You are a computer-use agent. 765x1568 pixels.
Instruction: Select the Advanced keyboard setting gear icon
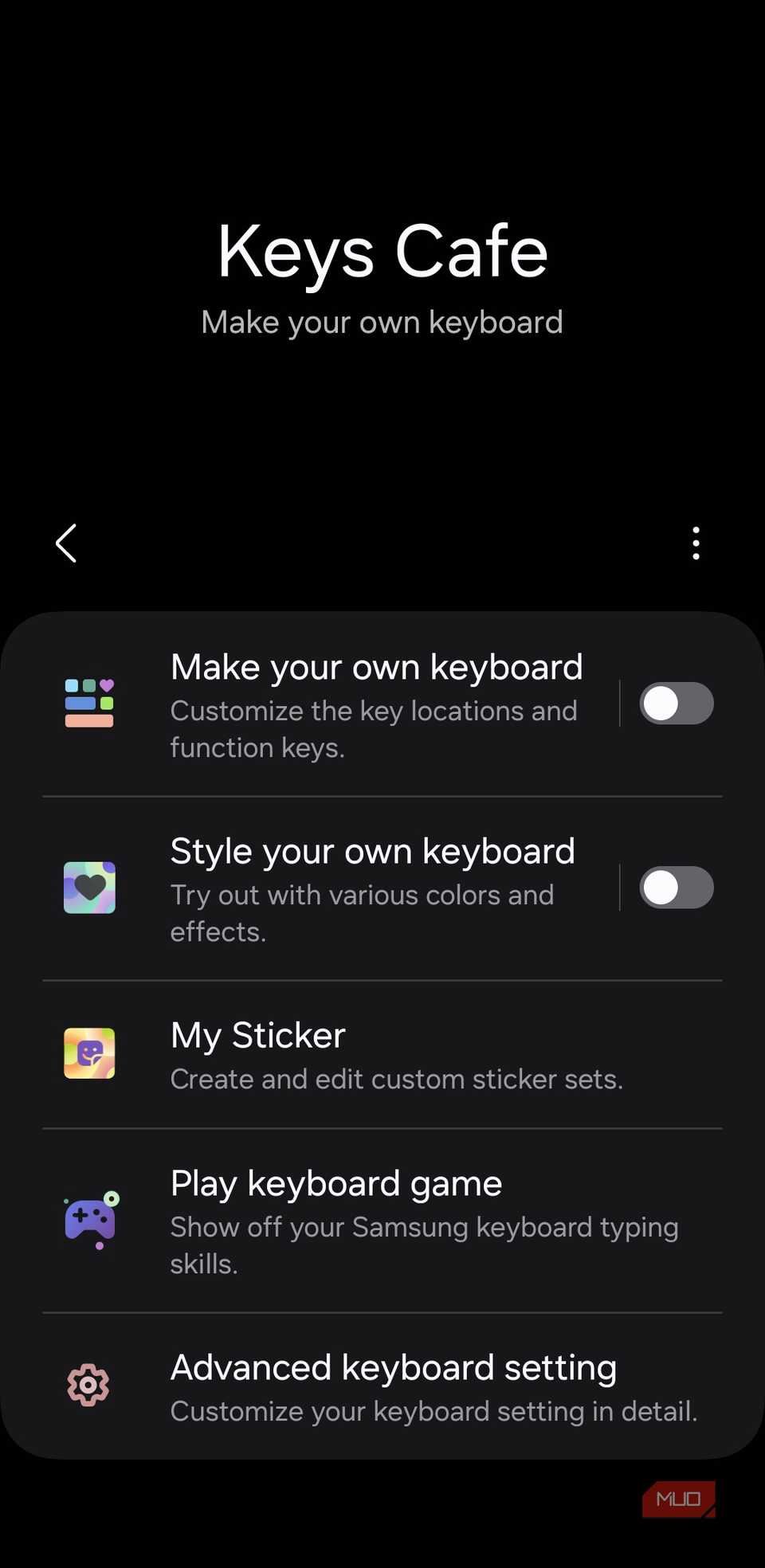pyautogui.click(x=88, y=1385)
